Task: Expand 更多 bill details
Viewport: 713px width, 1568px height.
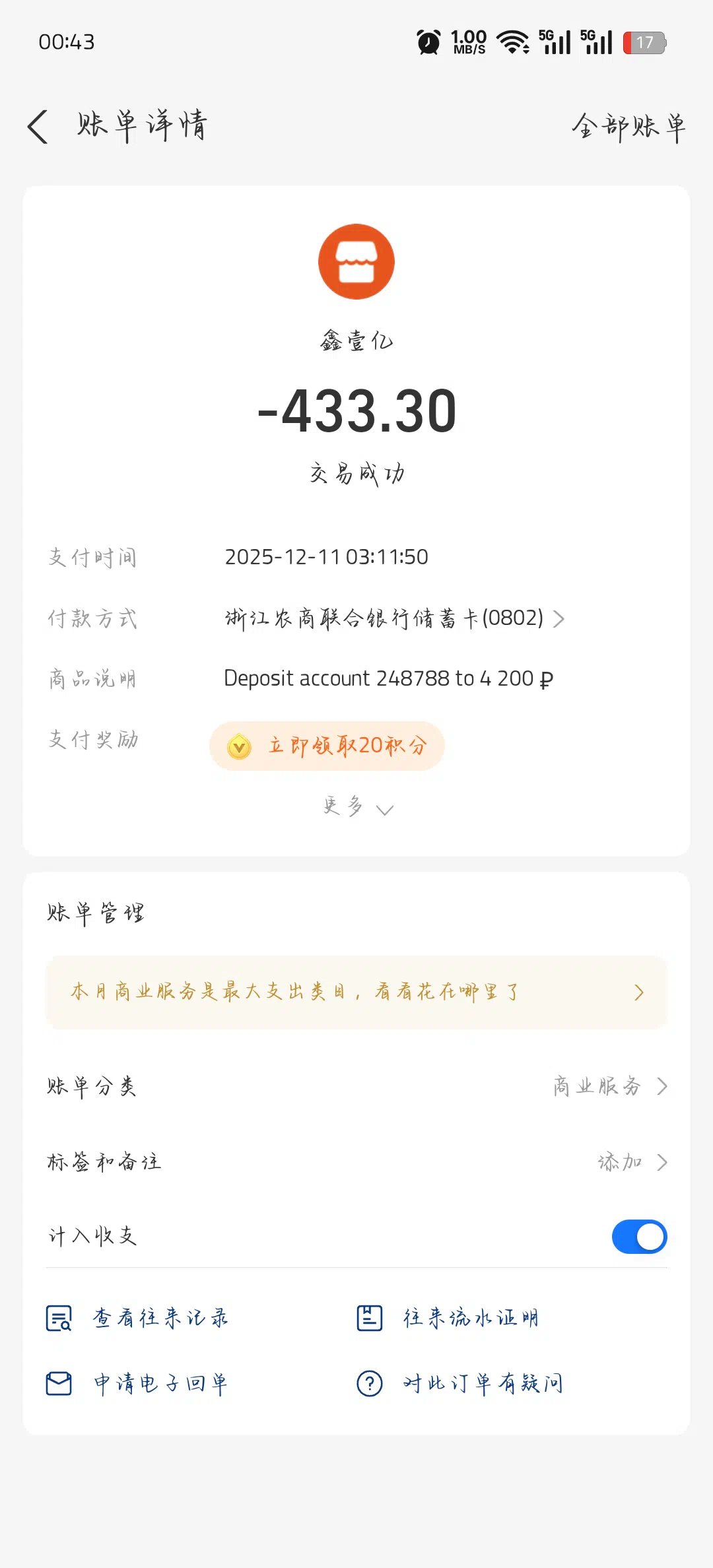Action: click(357, 807)
